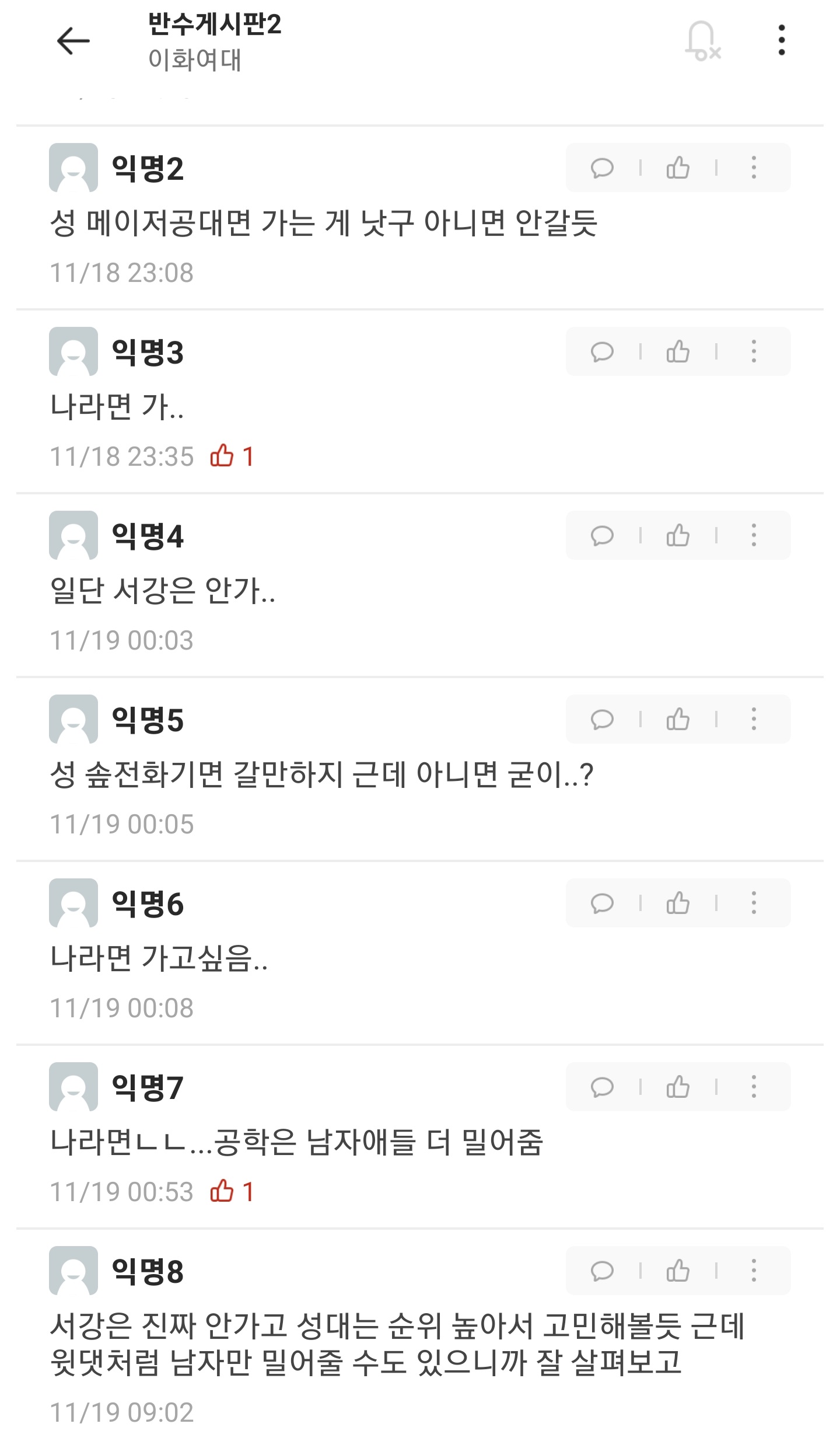Open the top-right overflow menu

click(x=782, y=41)
